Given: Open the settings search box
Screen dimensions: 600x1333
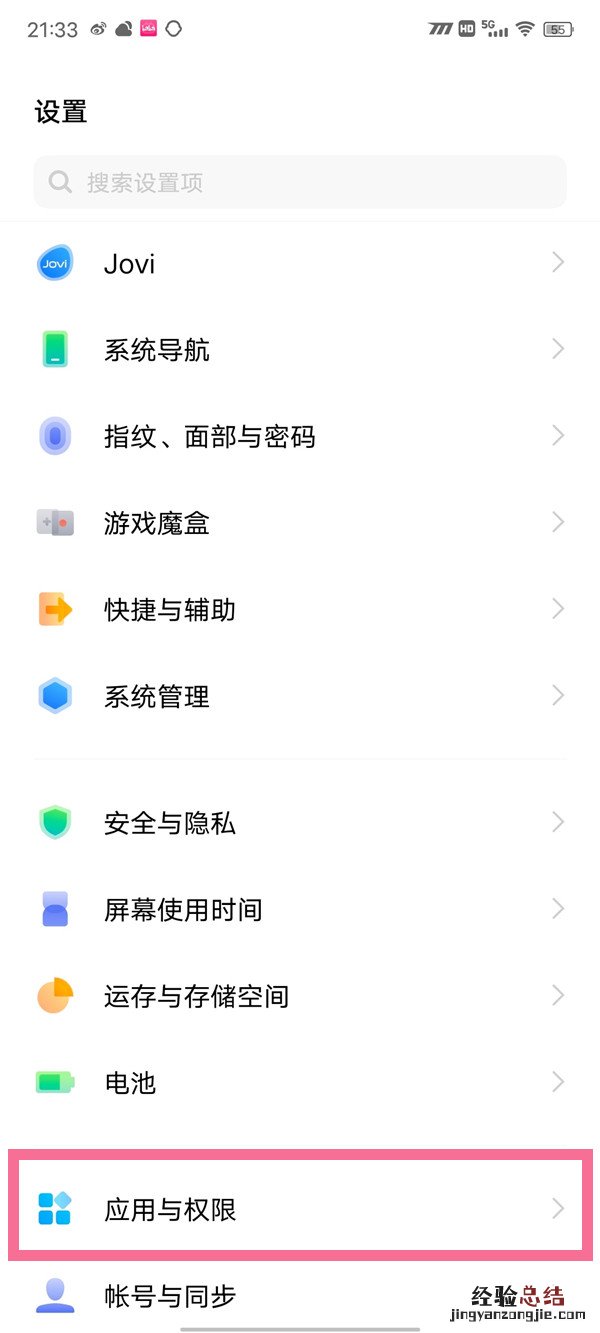Looking at the screenshot, I should [300, 182].
